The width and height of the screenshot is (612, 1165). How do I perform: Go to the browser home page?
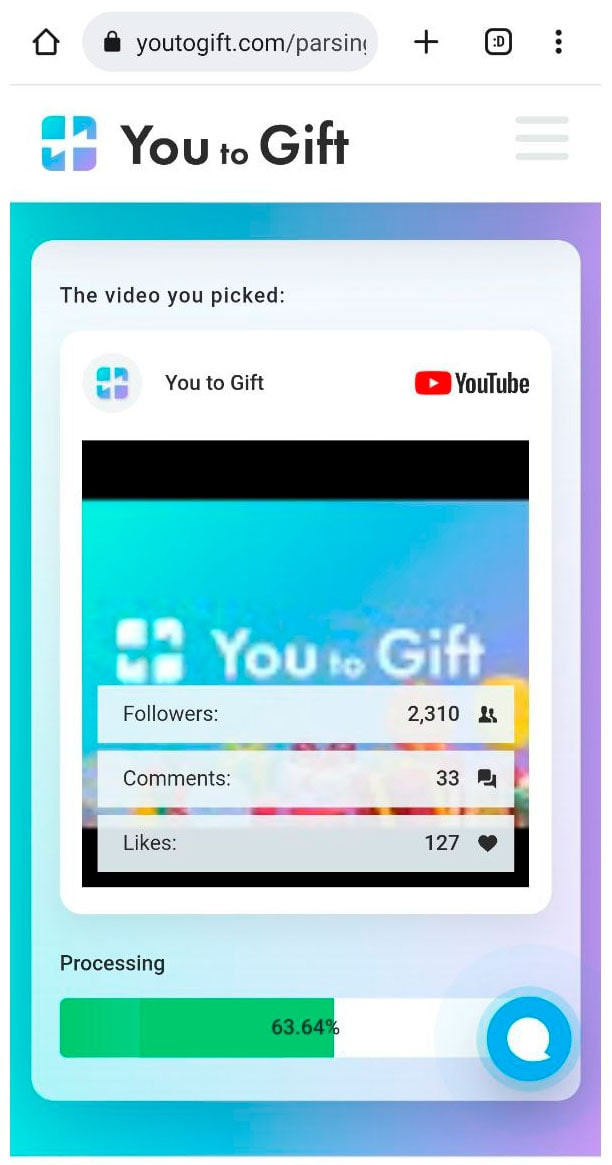pos(46,42)
